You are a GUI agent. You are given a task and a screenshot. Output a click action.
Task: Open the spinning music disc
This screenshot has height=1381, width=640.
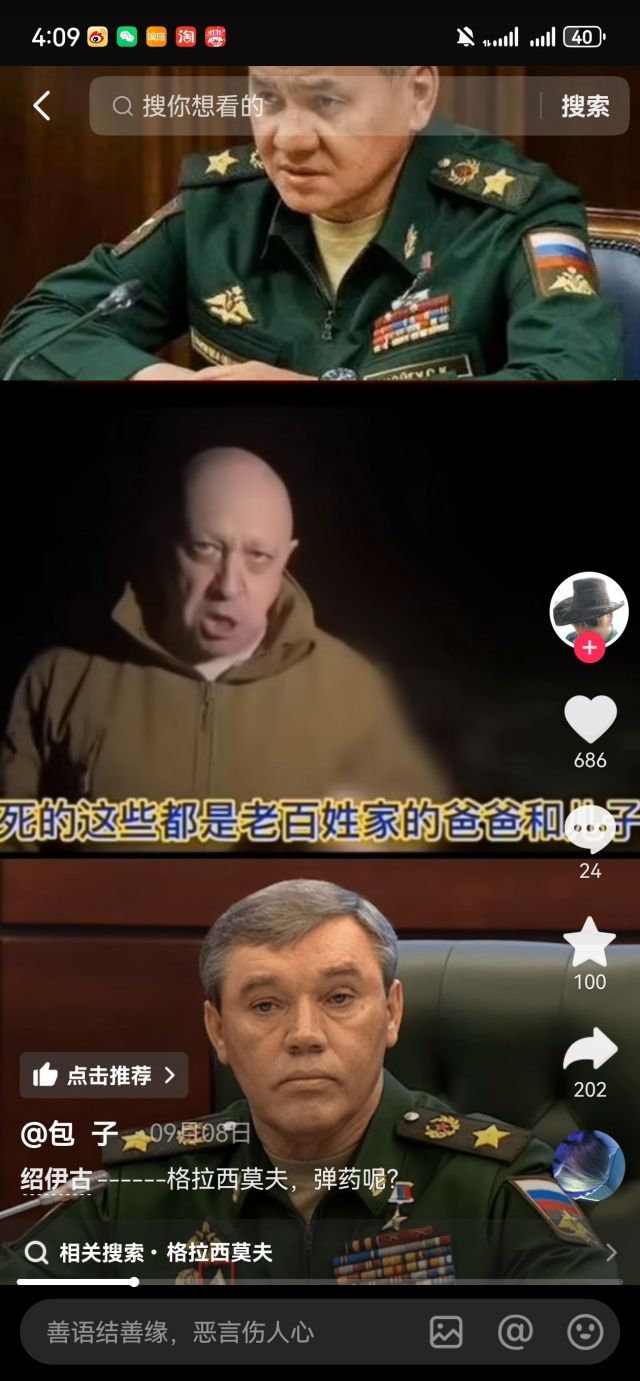click(589, 1166)
